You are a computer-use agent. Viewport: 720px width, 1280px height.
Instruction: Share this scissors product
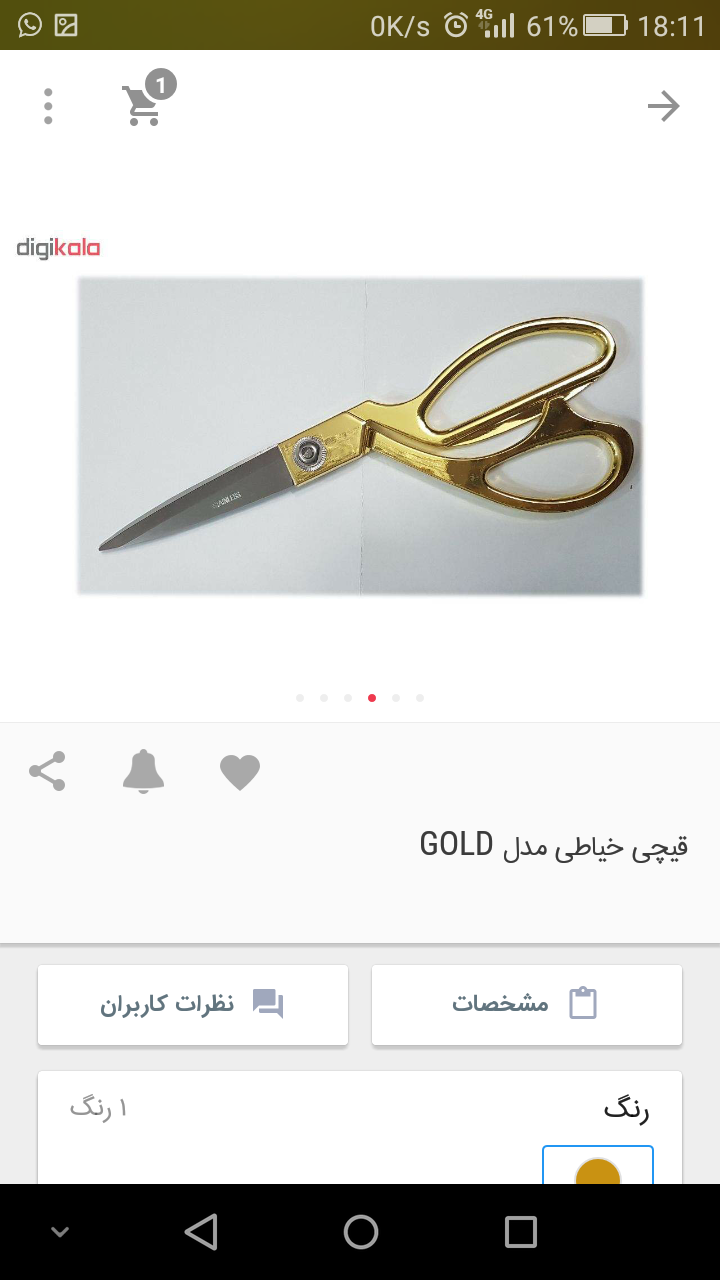click(x=47, y=771)
